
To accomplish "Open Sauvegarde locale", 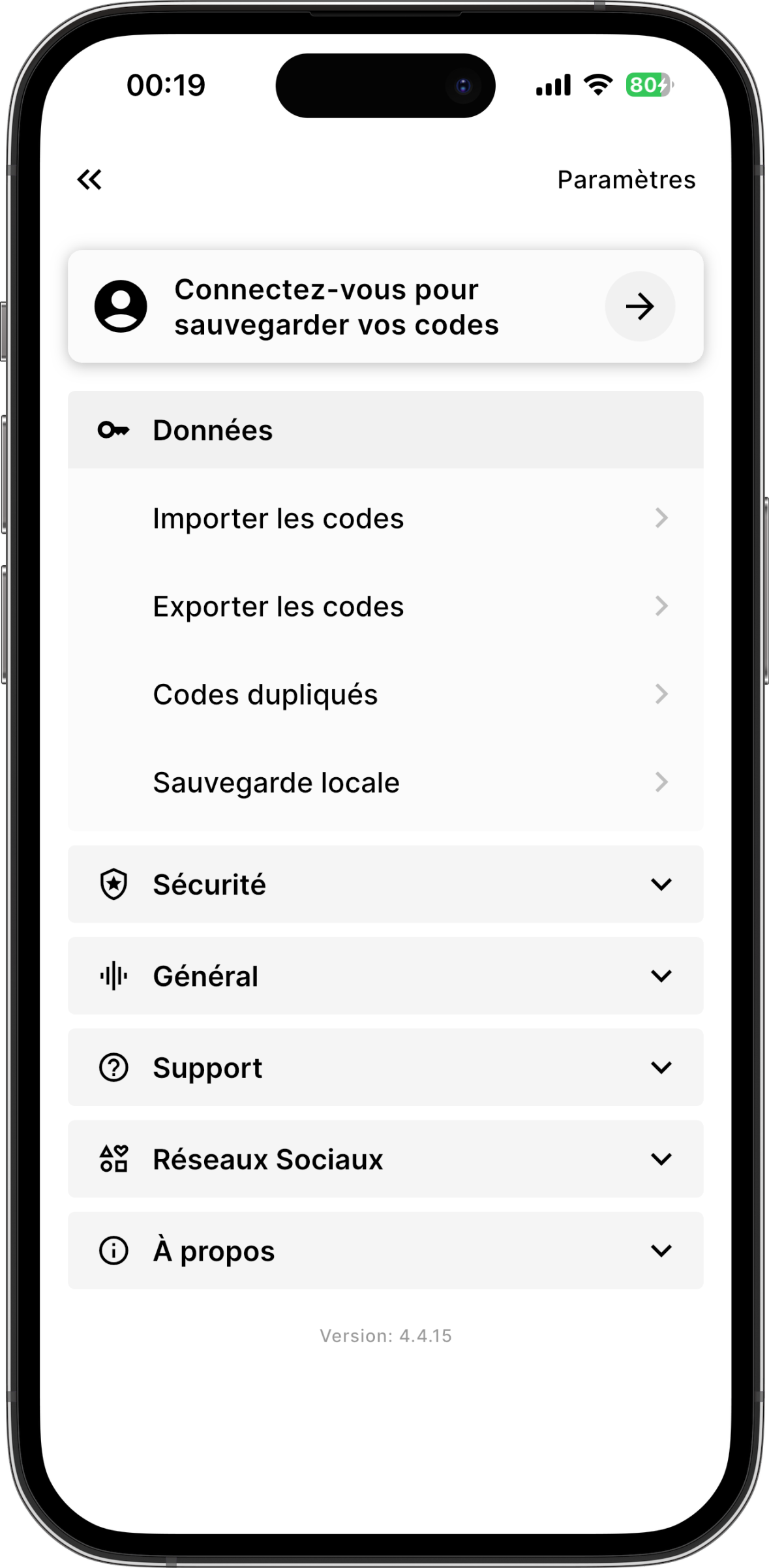I will [385, 783].
